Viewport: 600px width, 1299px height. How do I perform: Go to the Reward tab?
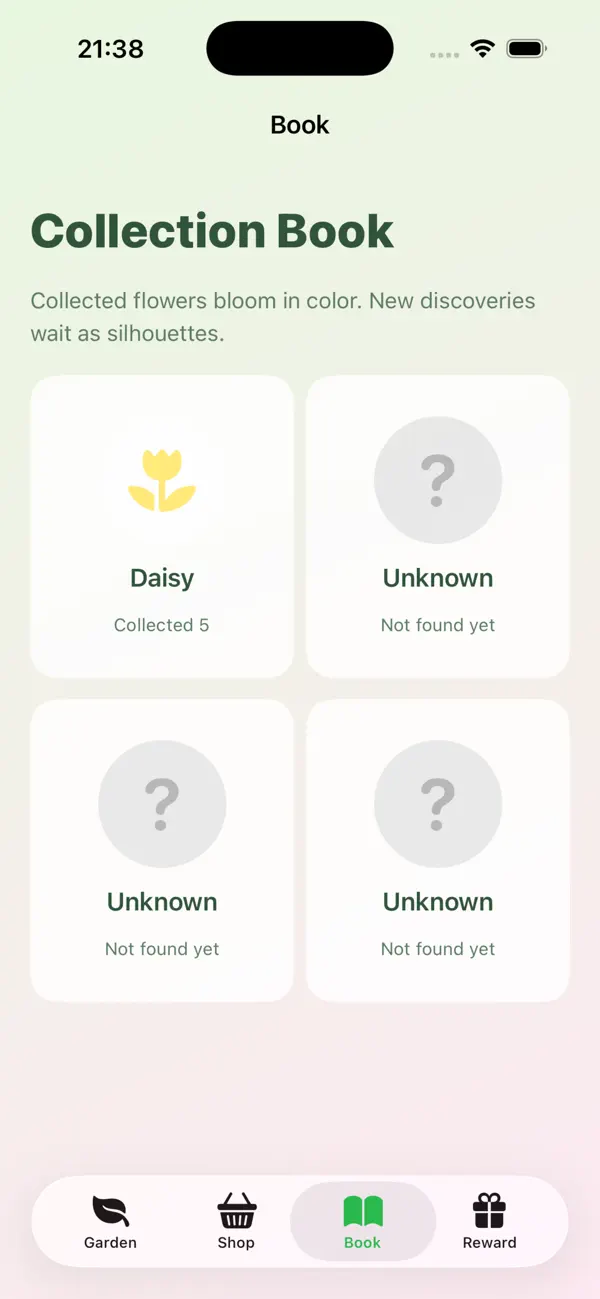(489, 1222)
